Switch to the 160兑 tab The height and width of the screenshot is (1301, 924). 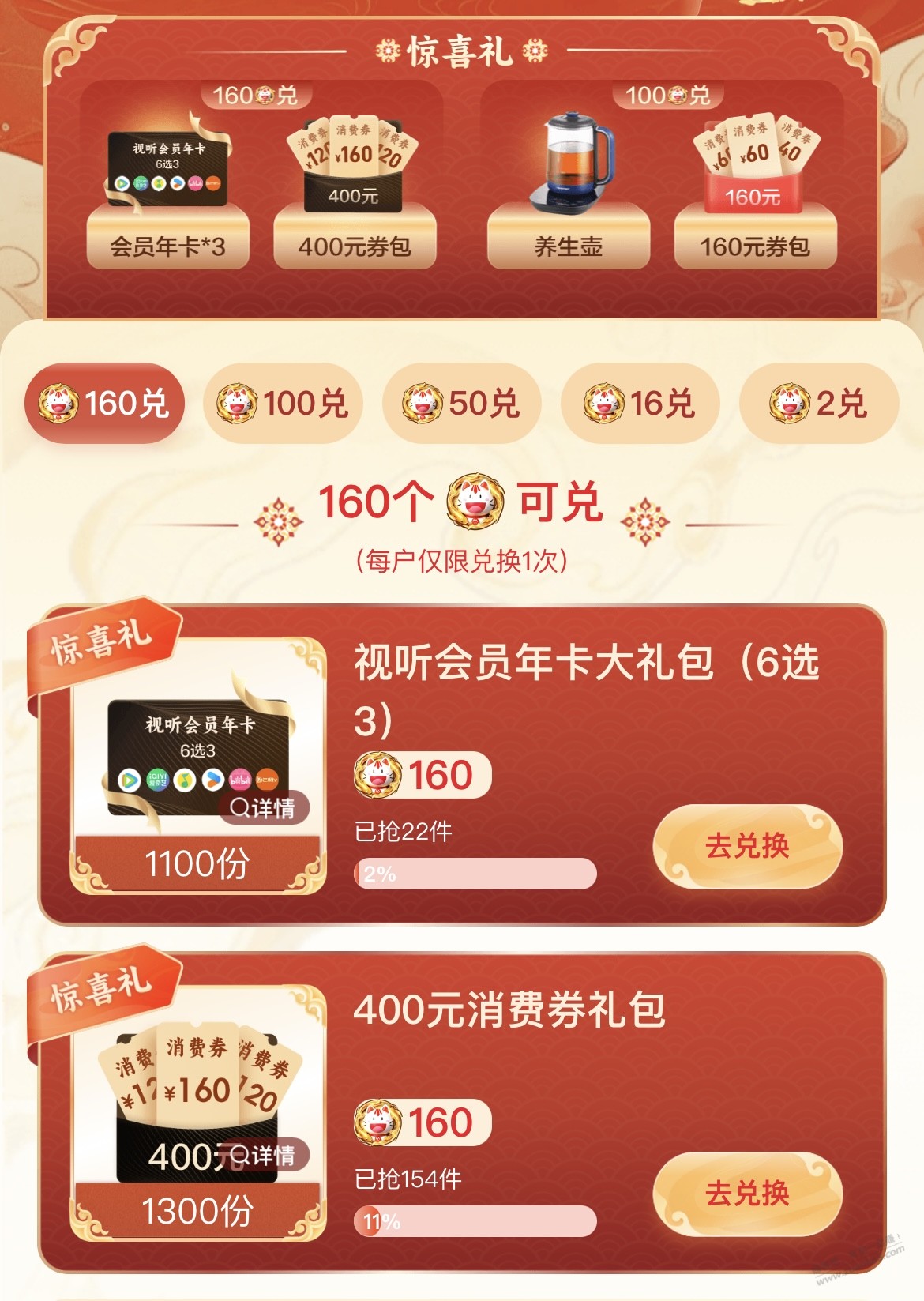pyautogui.click(x=104, y=403)
